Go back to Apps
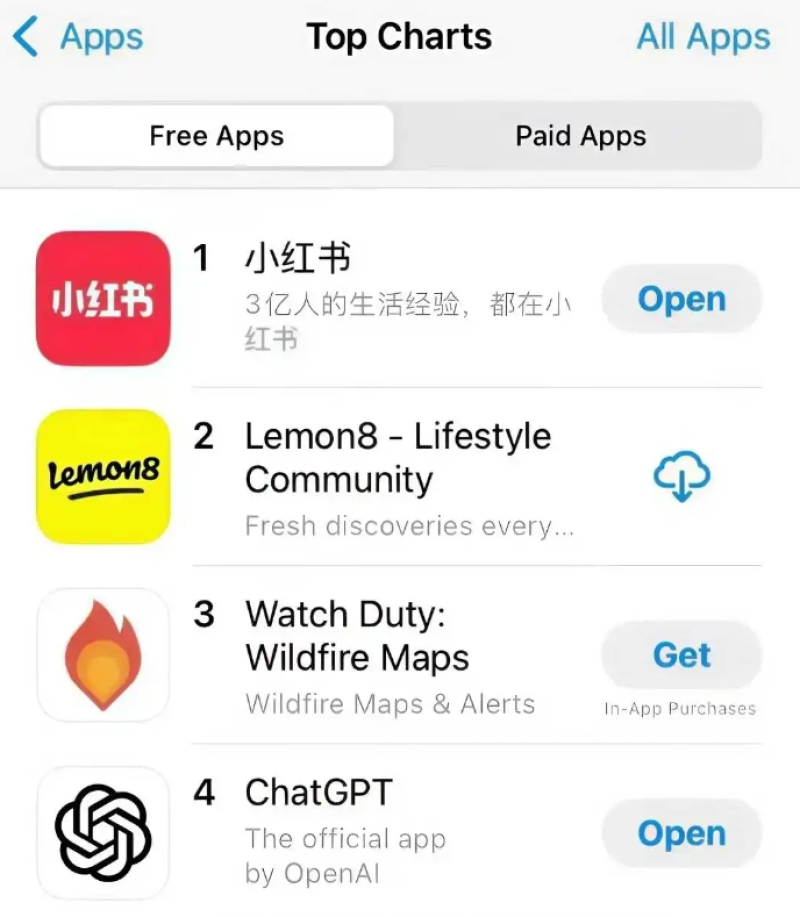 coord(78,38)
